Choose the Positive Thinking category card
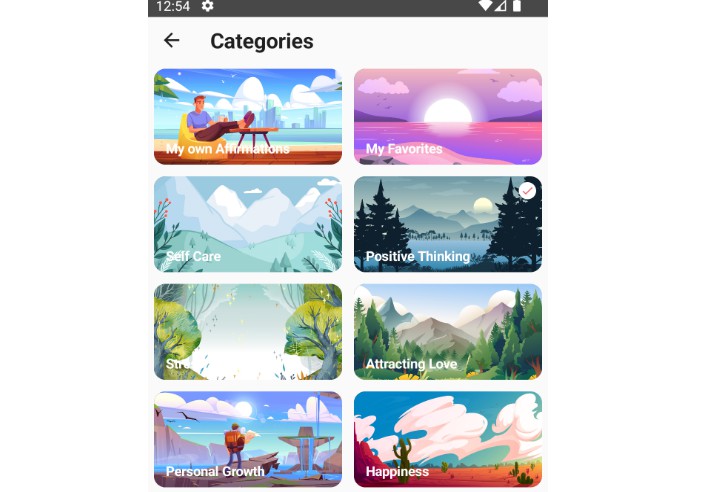The height and width of the screenshot is (492, 702). (x=447, y=224)
